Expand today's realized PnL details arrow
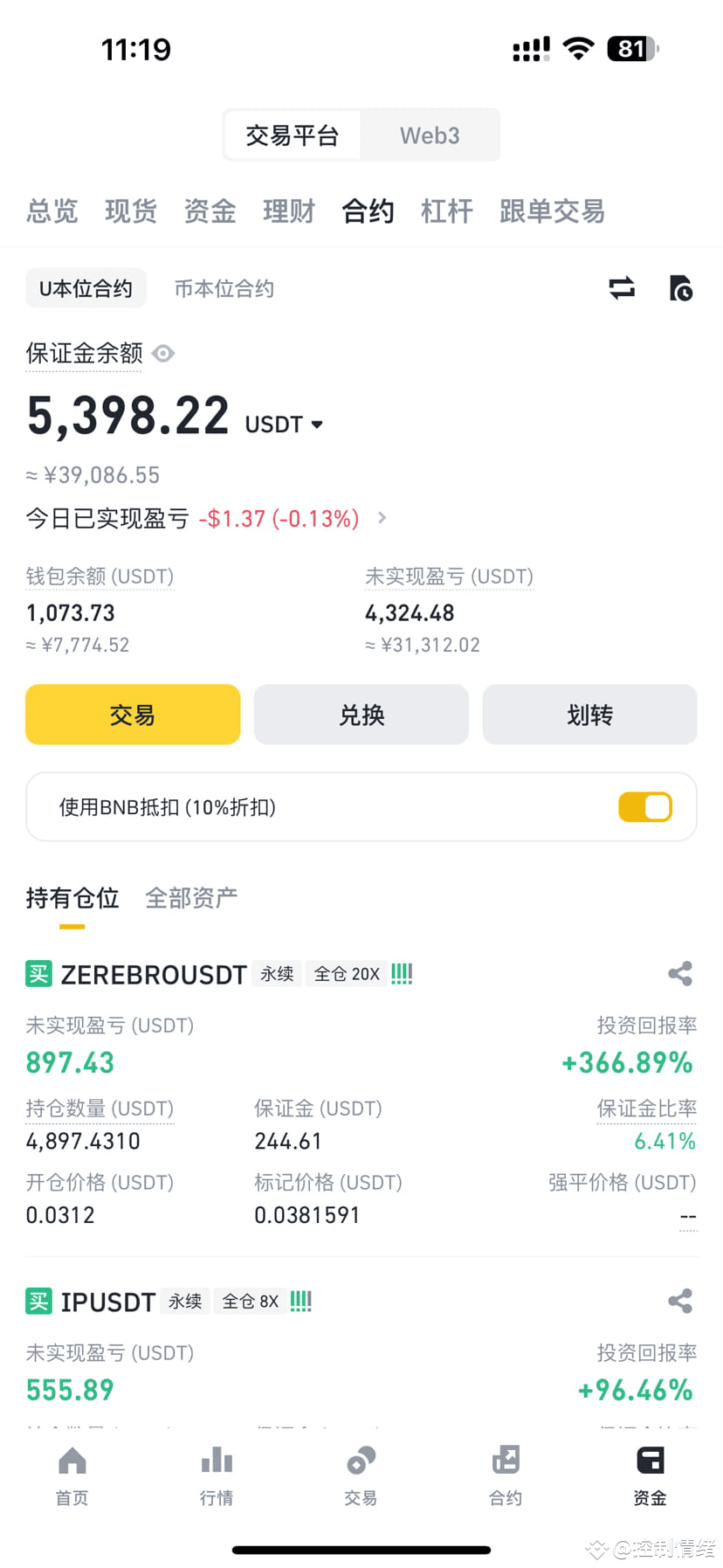The image size is (723, 1568). pyautogui.click(x=381, y=517)
